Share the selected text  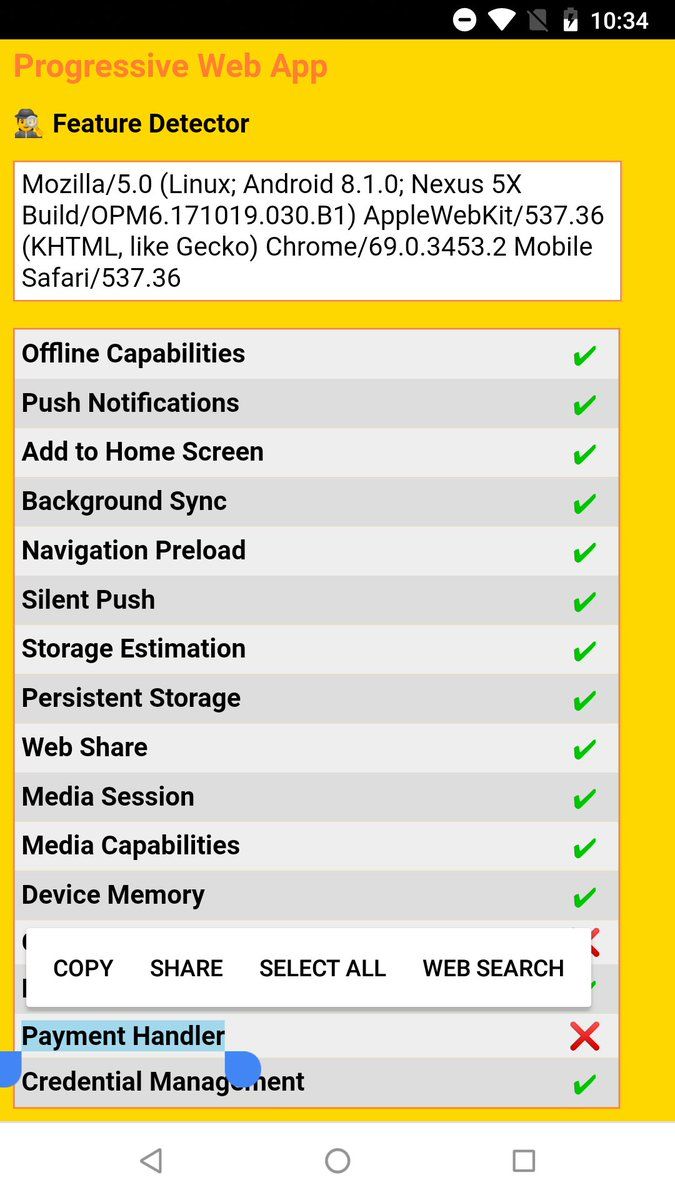(x=186, y=968)
